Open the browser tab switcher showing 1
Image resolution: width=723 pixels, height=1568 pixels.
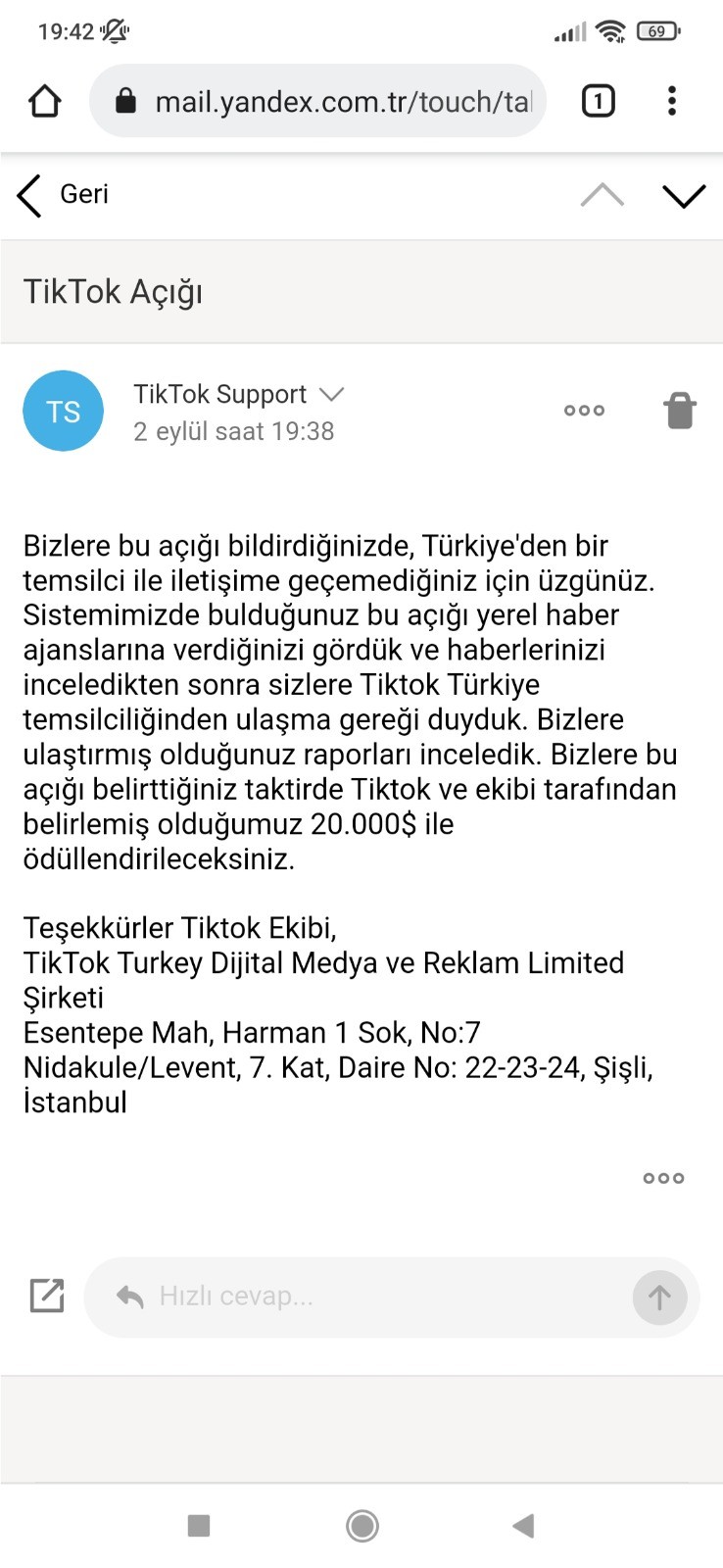point(598,99)
